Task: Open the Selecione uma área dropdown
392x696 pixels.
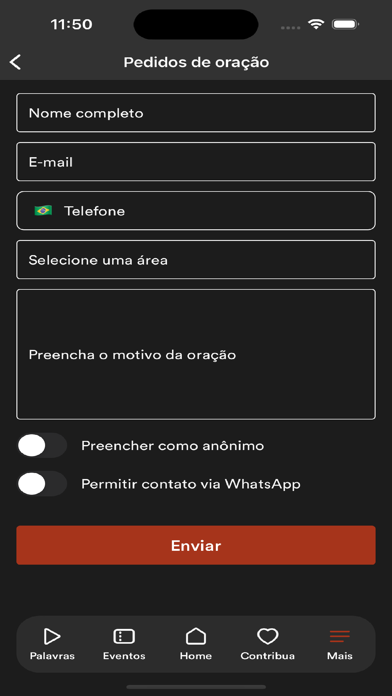Action: 196,260
